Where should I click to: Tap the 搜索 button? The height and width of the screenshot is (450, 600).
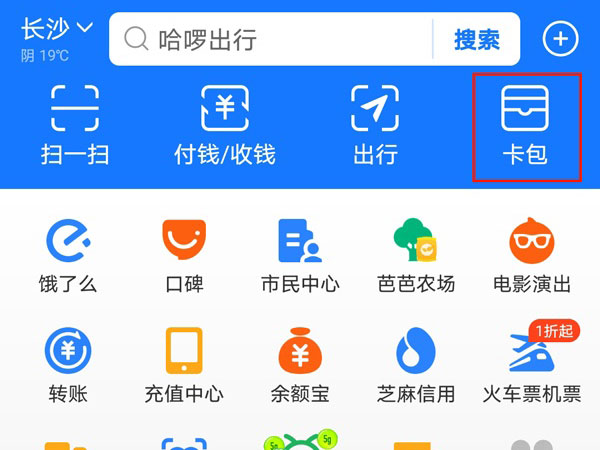click(477, 39)
